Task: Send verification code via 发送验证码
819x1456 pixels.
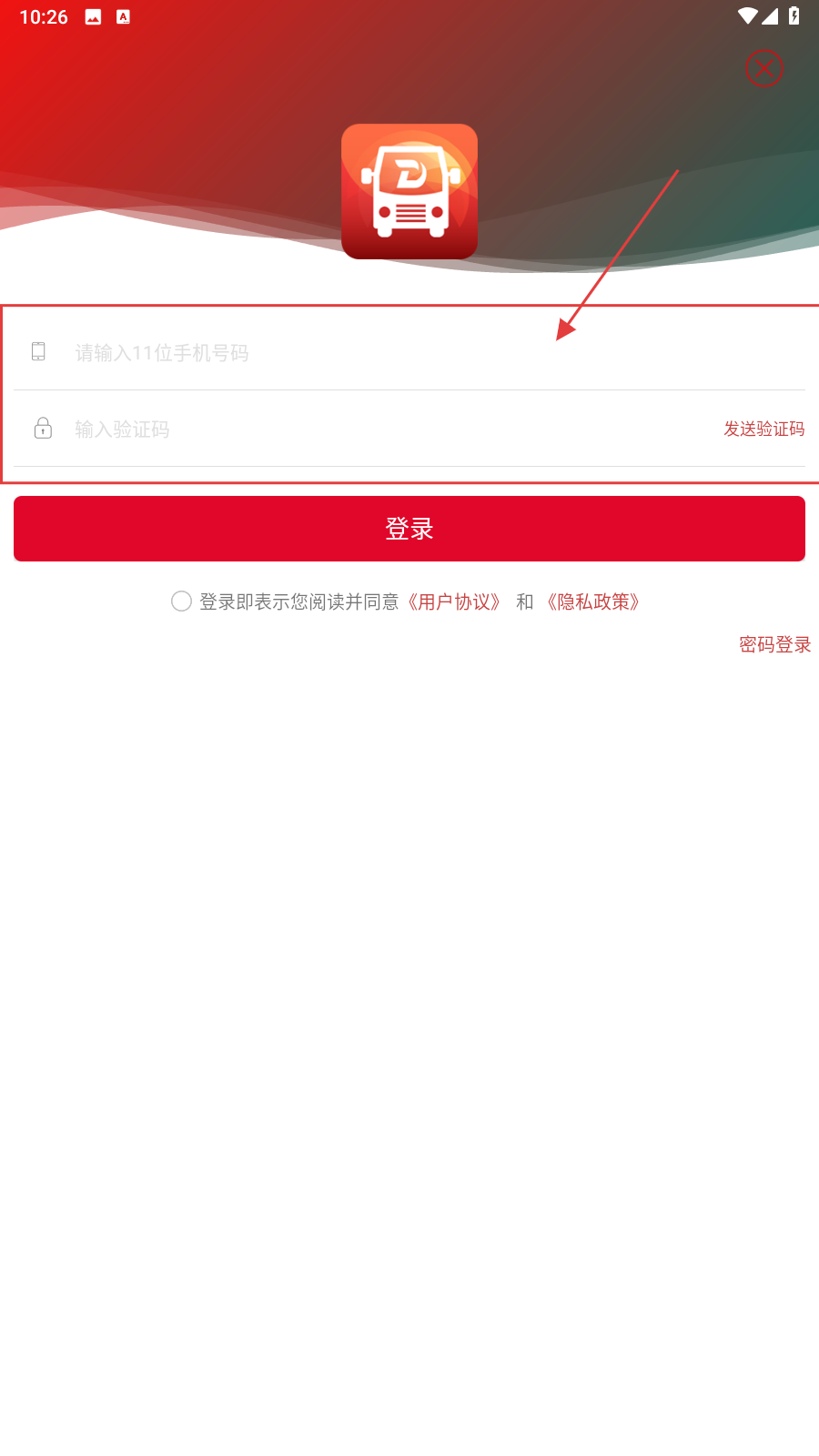Action: coord(763,429)
